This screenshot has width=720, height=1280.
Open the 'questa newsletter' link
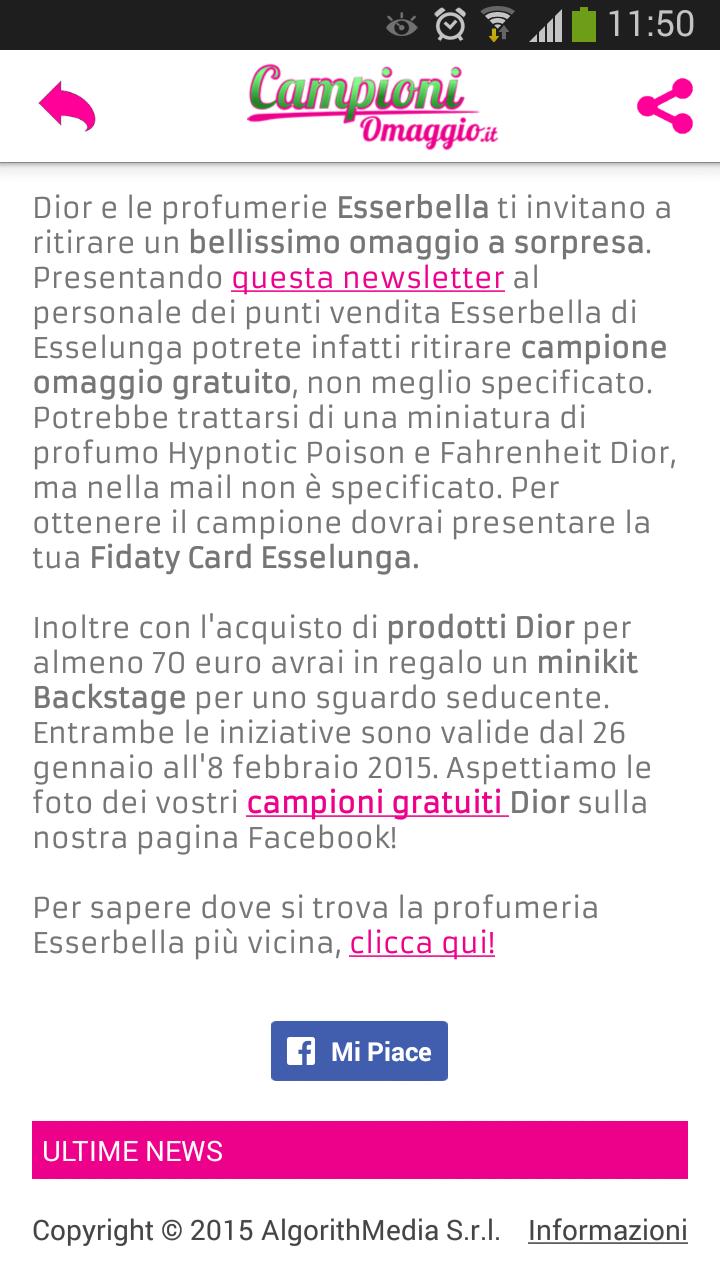tap(368, 278)
